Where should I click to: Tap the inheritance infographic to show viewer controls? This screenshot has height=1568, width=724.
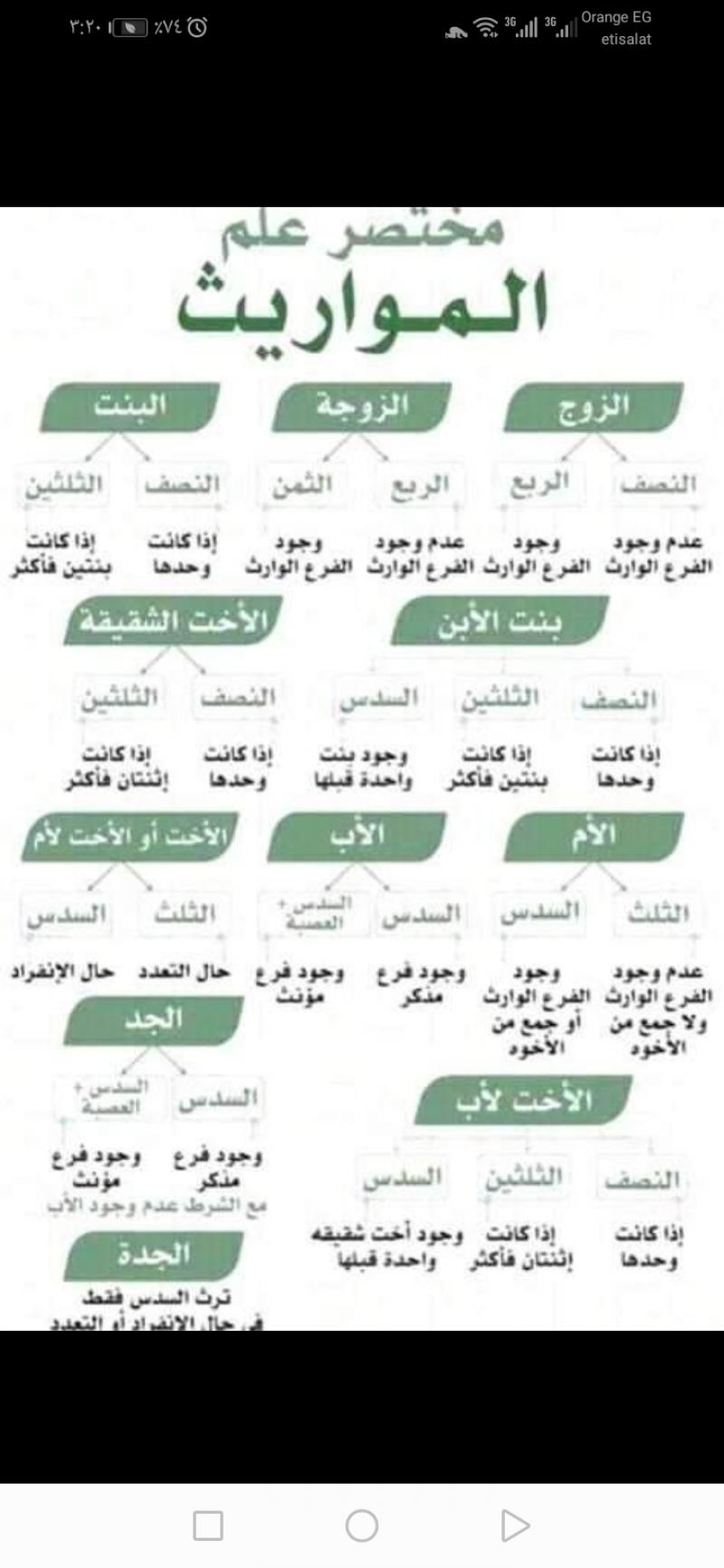tap(362, 769)
